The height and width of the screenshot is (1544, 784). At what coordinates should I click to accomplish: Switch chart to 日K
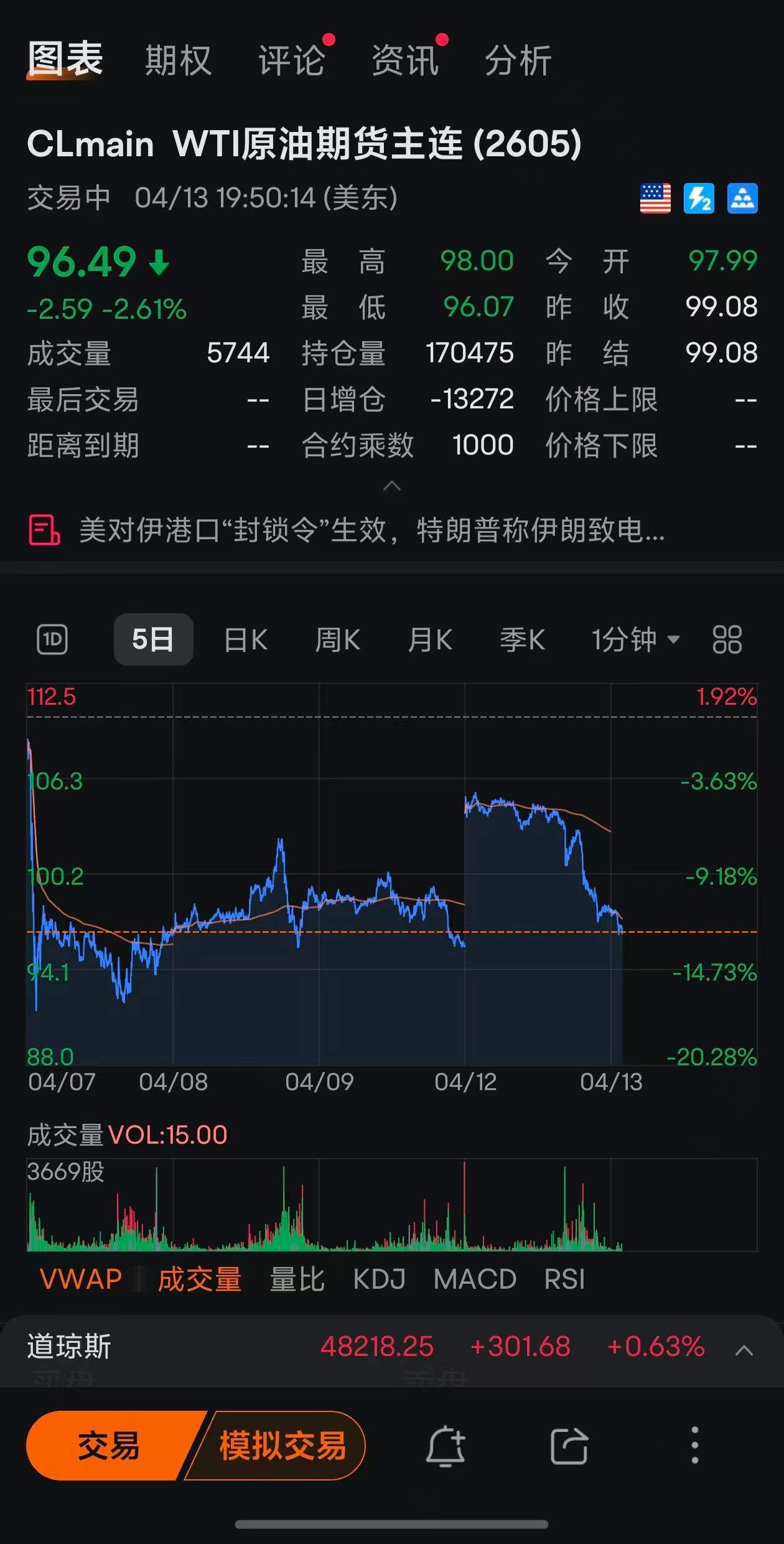click(246, 640)
